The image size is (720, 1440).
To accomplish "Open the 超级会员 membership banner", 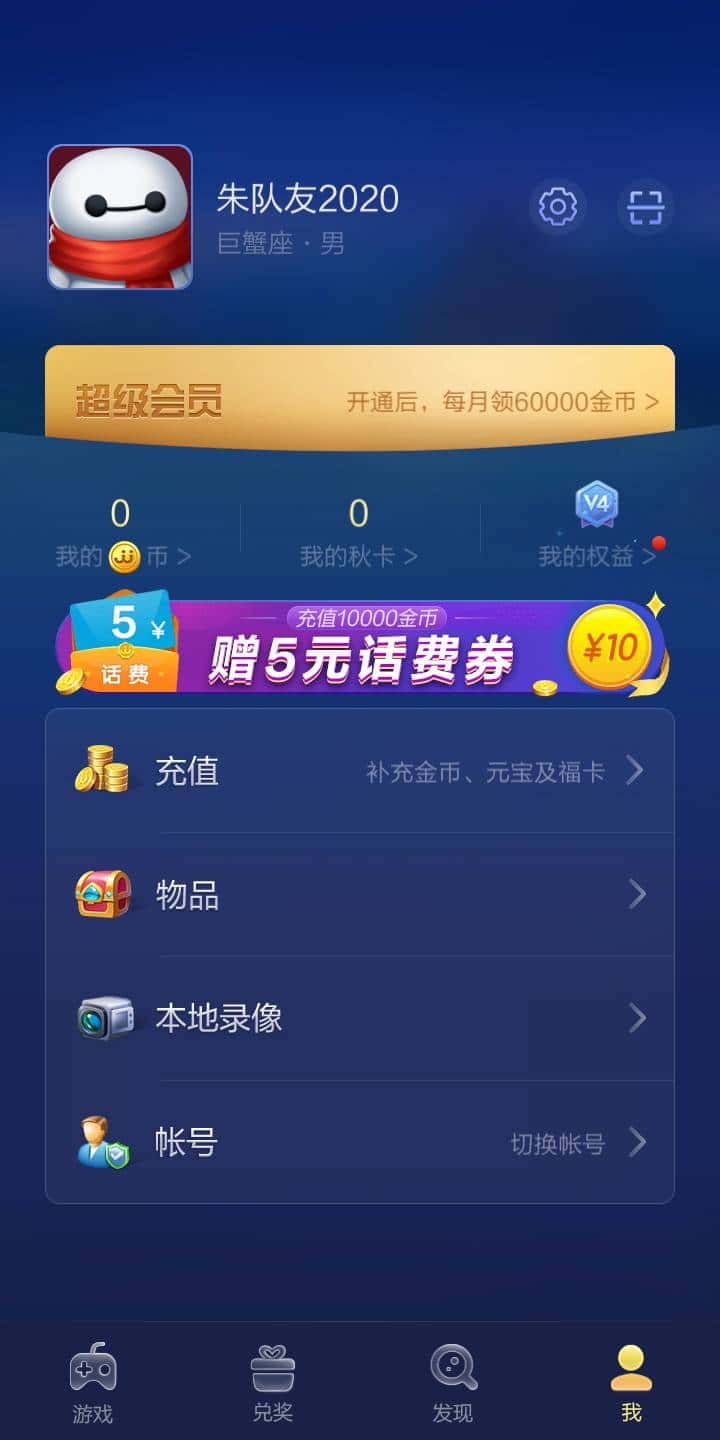I will (x=360, y=393).
